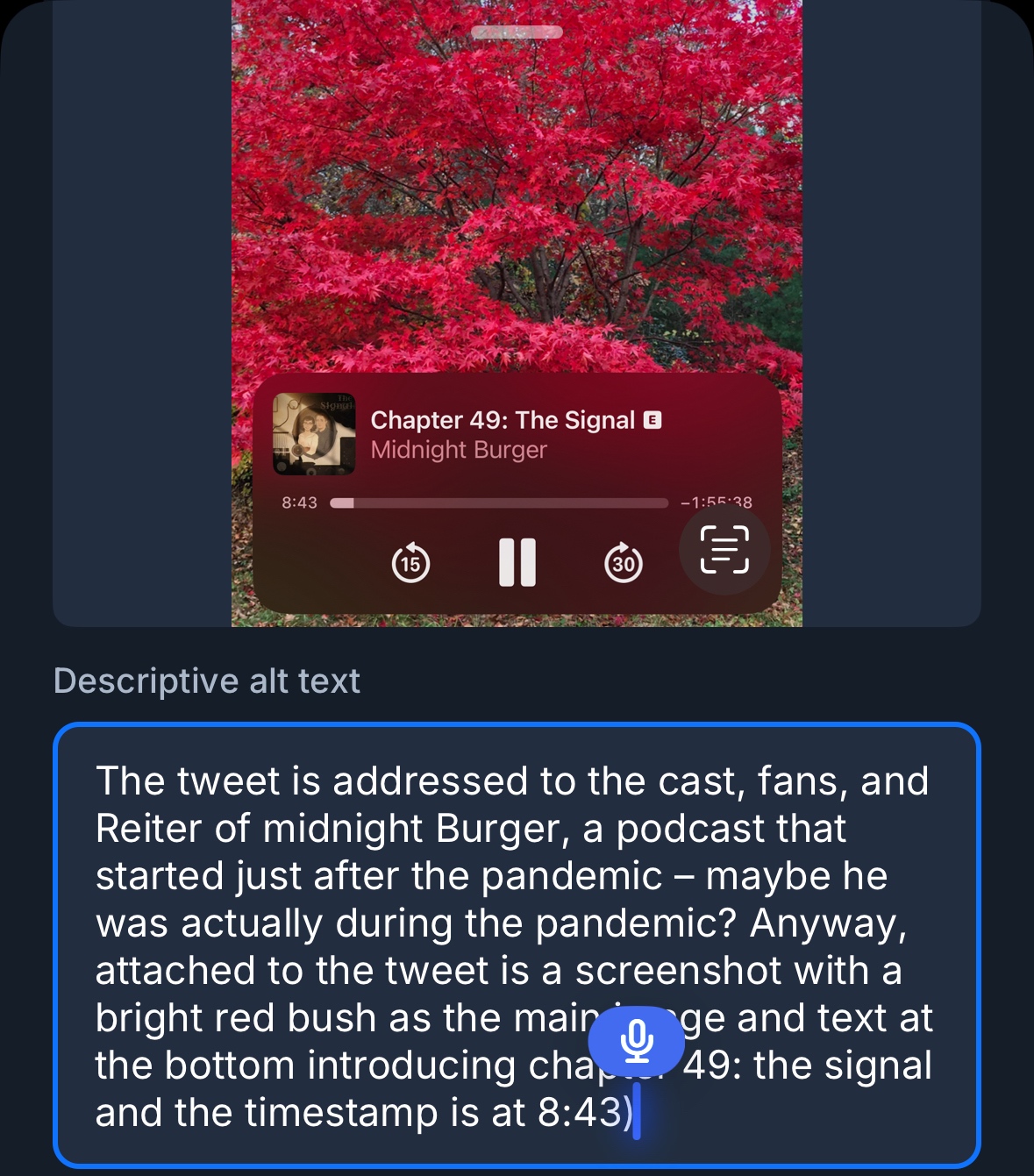Tap the blue dictation microphone bubble

point(636,1041)
